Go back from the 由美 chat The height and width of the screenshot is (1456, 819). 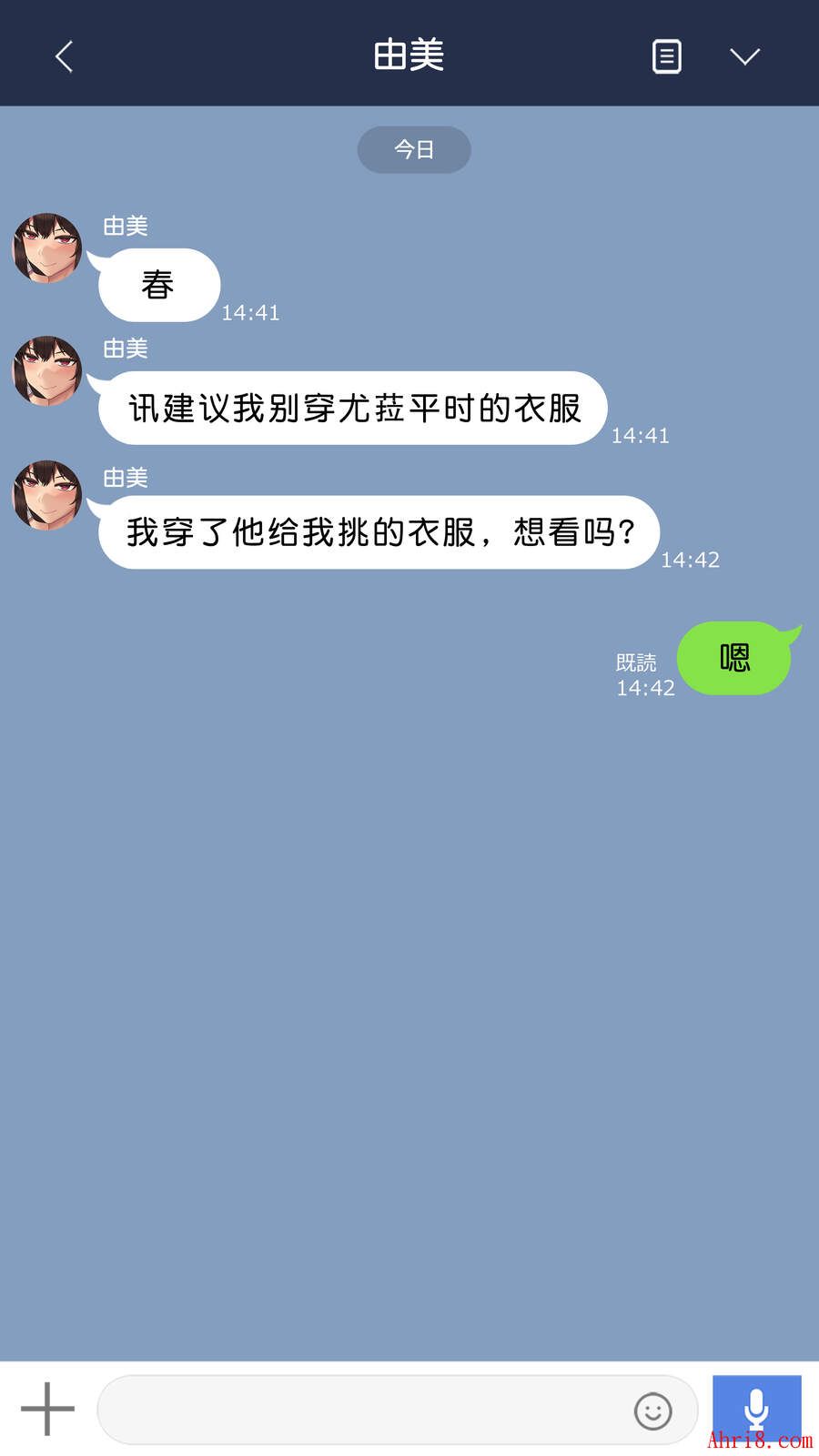(x=64, y=56)
